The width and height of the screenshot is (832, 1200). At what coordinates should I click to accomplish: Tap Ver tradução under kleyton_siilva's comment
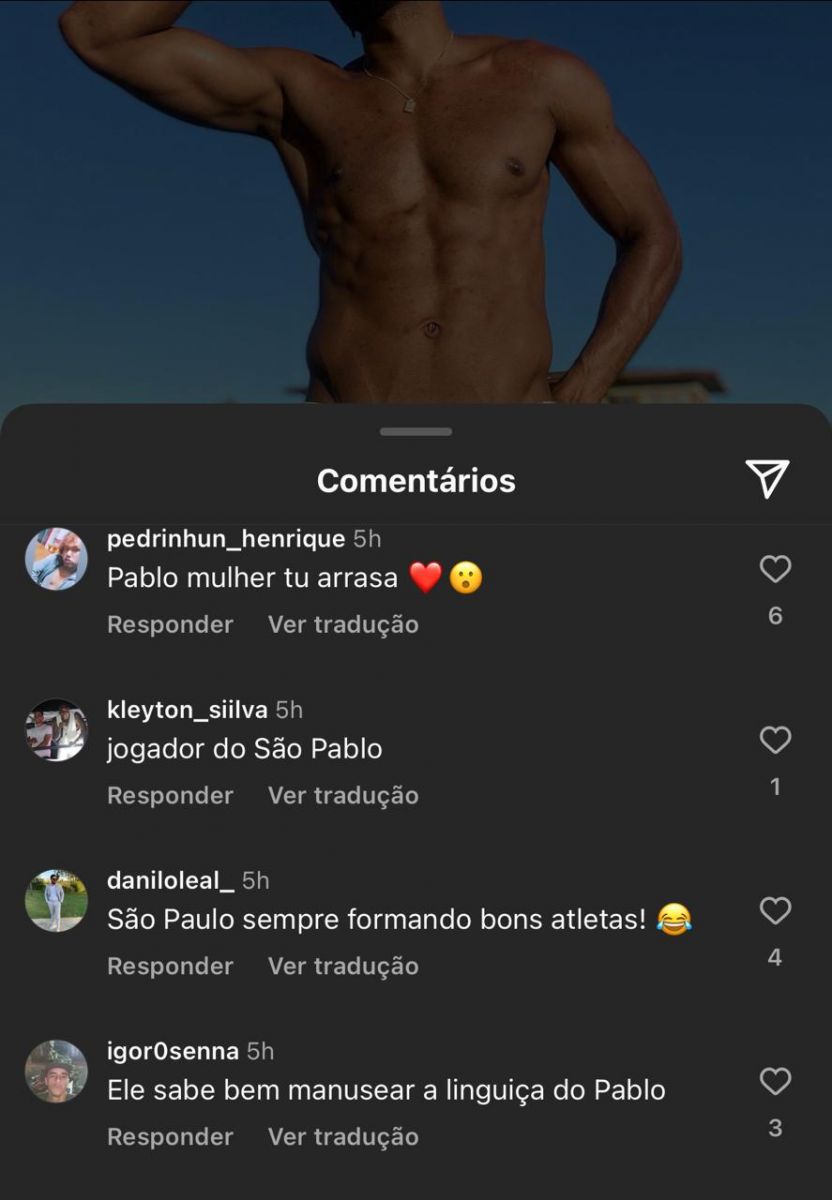click(x=343, y=796)
